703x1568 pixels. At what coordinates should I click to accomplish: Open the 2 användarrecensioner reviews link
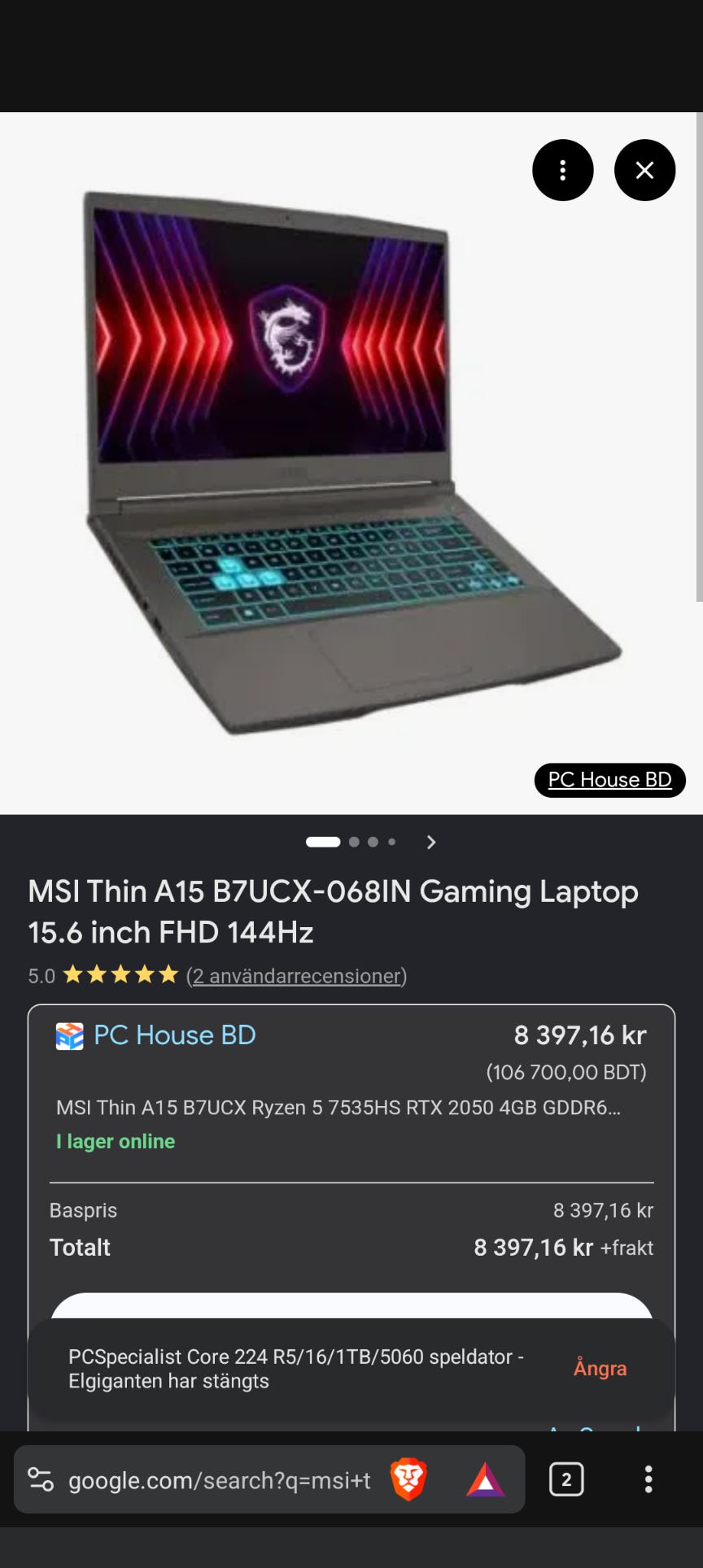click(296, 975)
